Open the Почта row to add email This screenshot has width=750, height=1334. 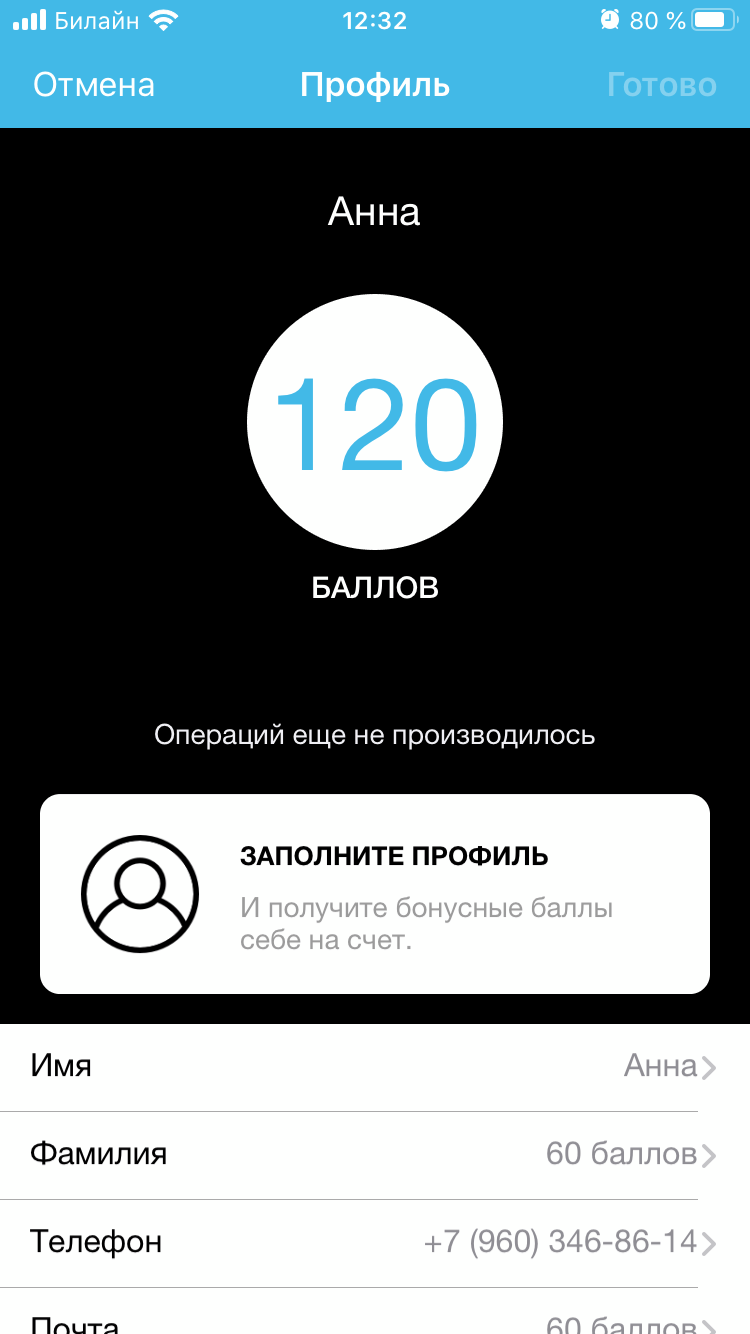(x=375, y=1322)
